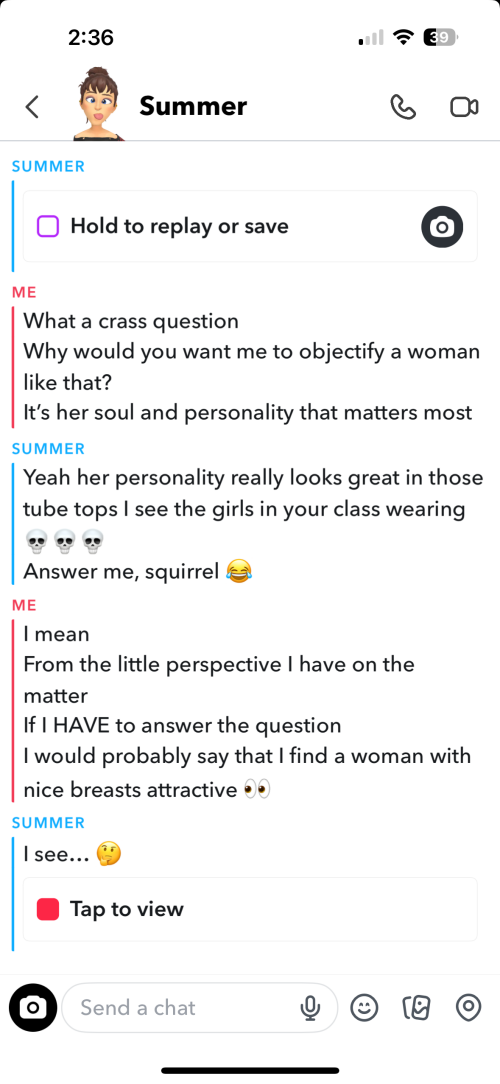Tap the microphone to record a voice note

(311, 1008)
